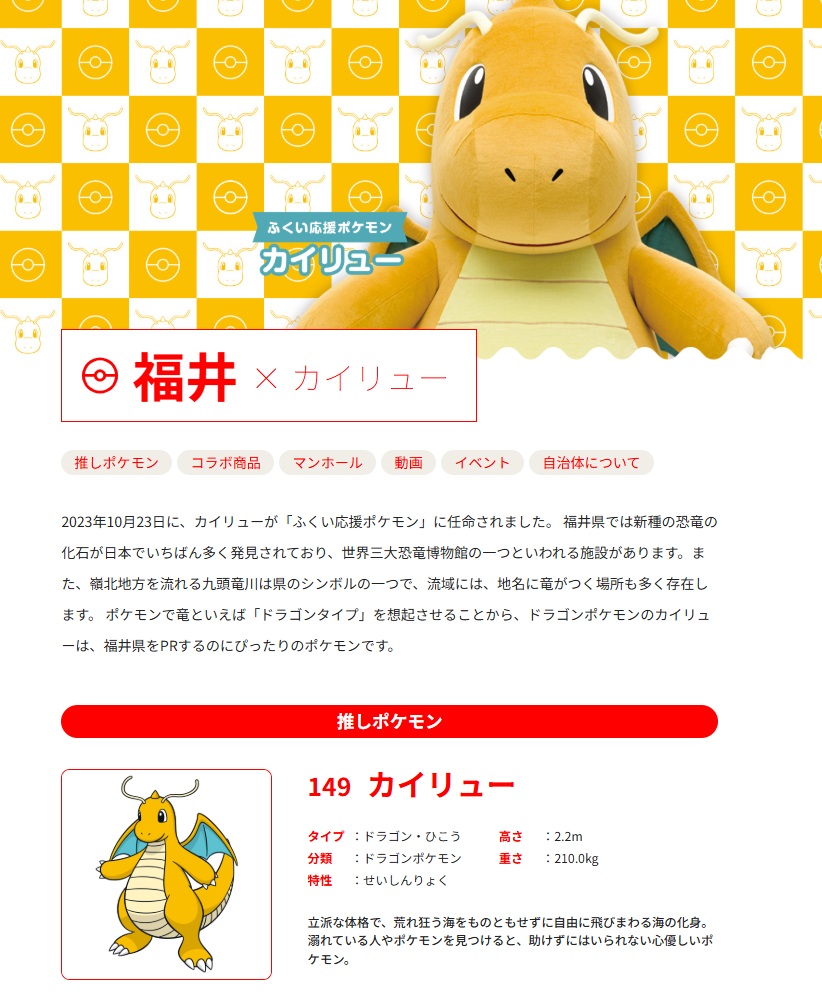The height and width of the screenshot is (1000, 822).
Task: Open the 自治体について chip
Action: 591,462
